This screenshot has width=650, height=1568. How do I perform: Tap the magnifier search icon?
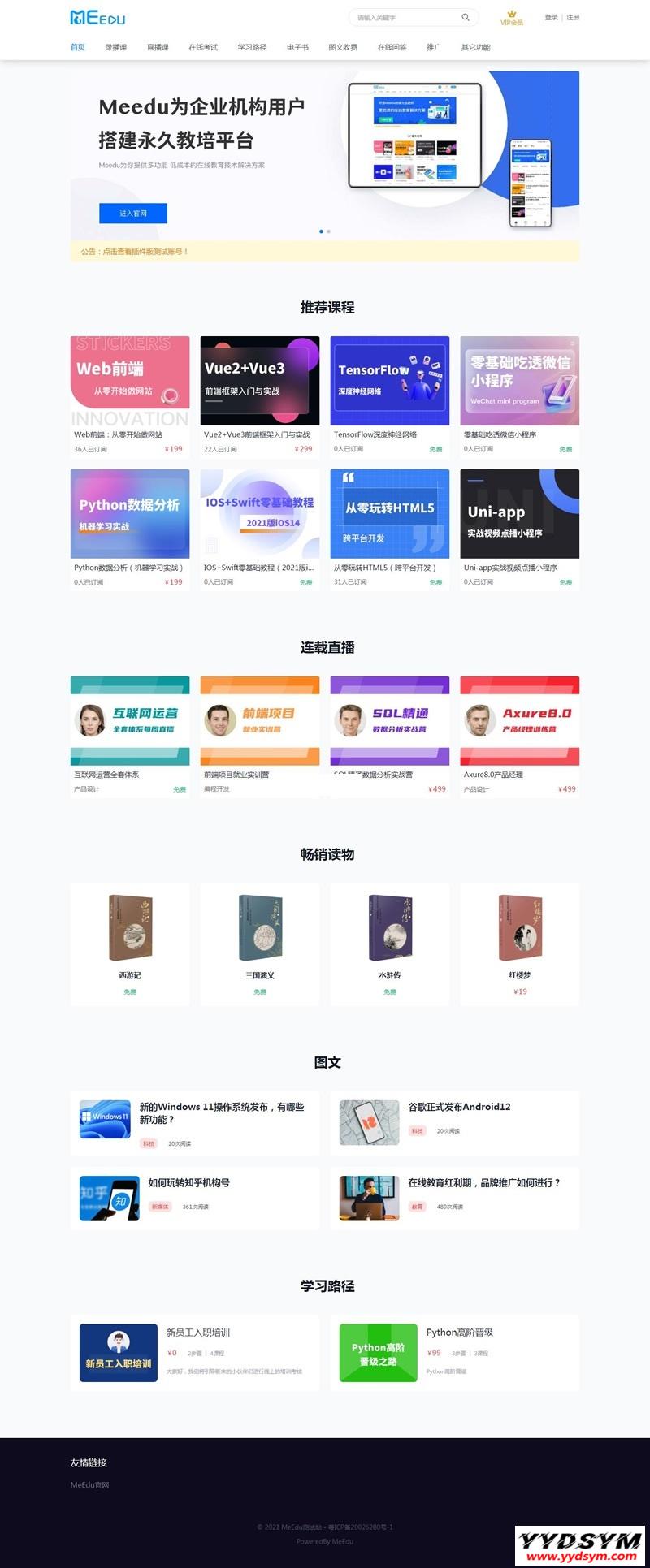[466, 17]
